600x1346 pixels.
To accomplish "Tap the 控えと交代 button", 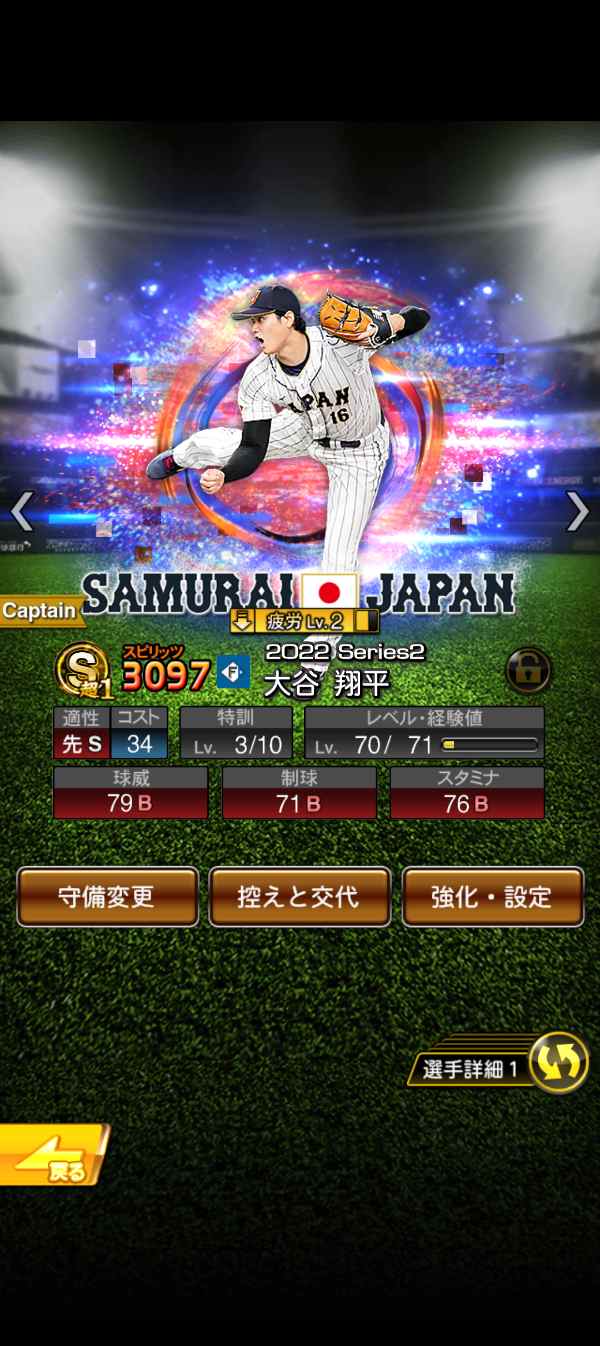I will (299, 896).
